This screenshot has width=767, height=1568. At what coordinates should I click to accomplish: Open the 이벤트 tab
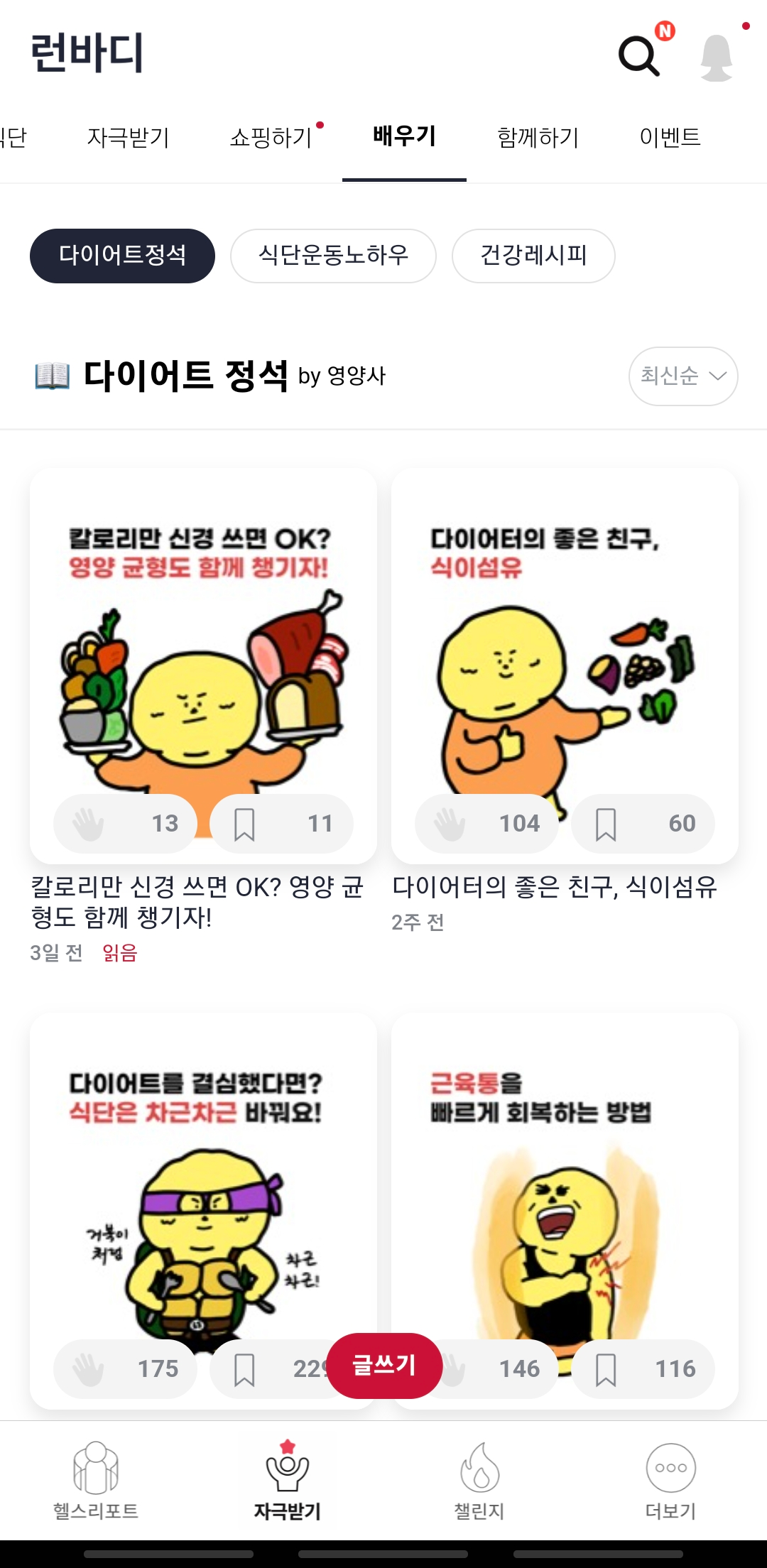[671, 138]
